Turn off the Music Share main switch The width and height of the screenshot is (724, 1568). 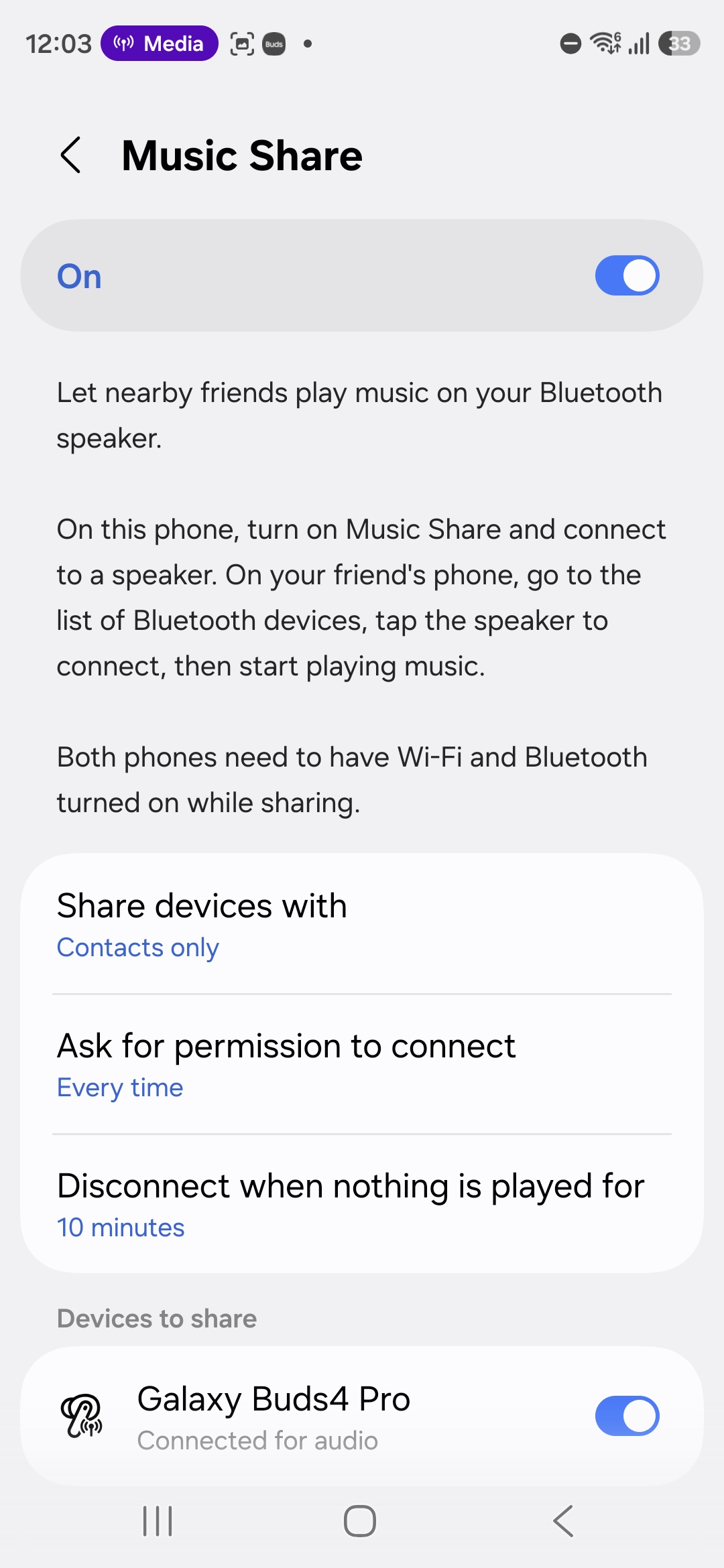[x=627, y=275]
